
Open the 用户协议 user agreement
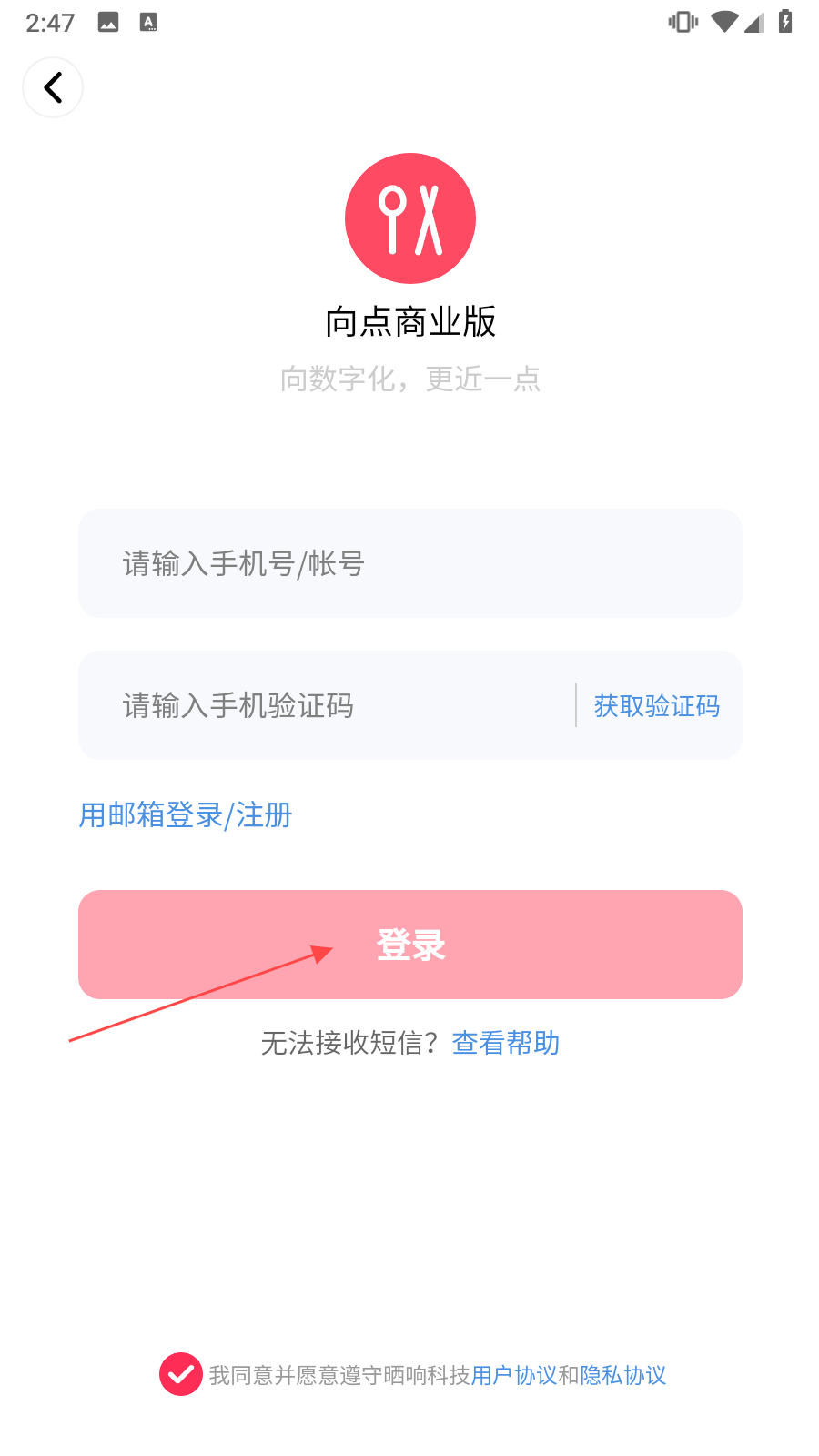tap(514, 1375)
